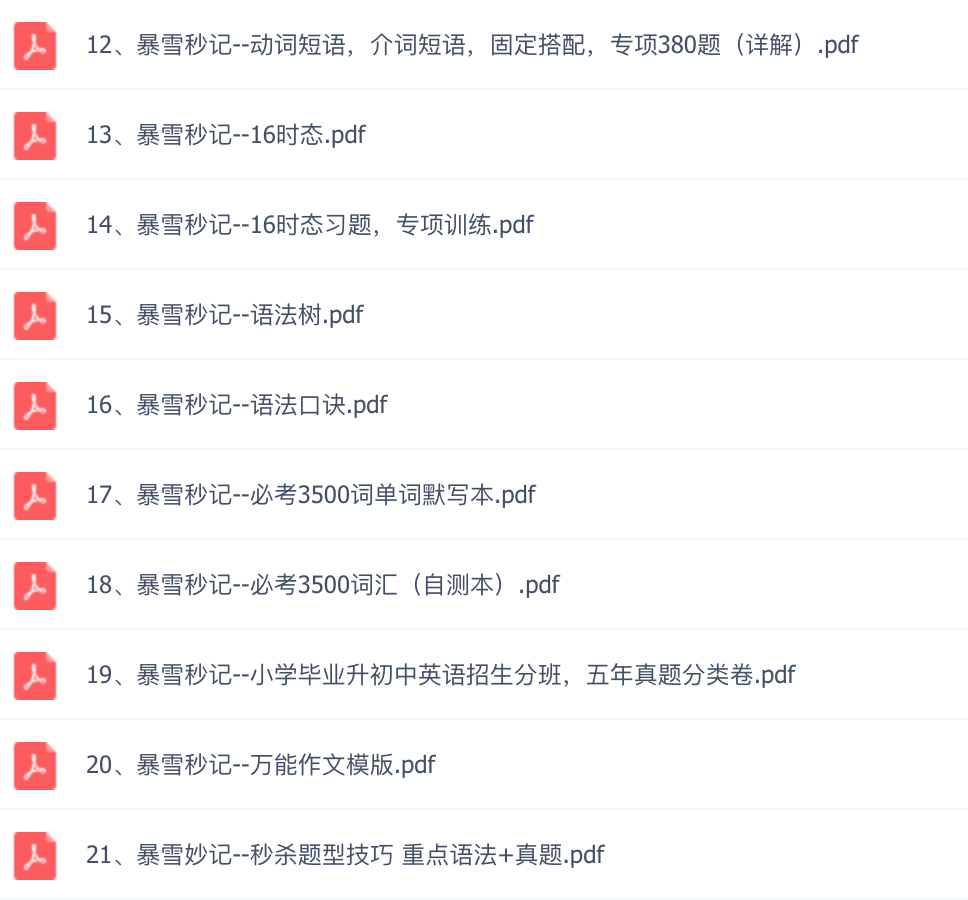Tap the 必考3500词单词默写本 file
968x900 pixels.
point(311,495)
